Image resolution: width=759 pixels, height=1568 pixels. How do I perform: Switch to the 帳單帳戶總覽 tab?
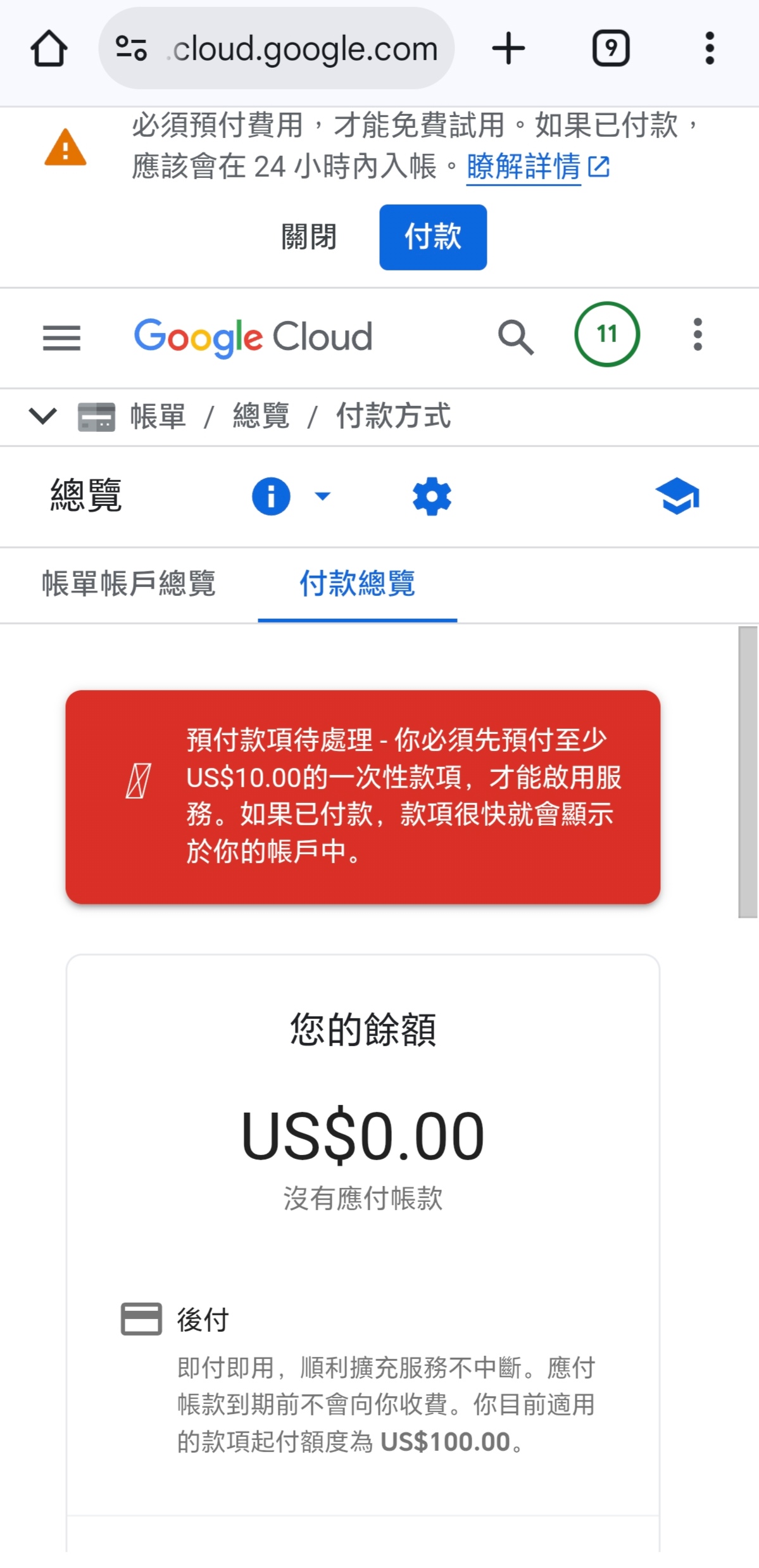click(129, 583)
